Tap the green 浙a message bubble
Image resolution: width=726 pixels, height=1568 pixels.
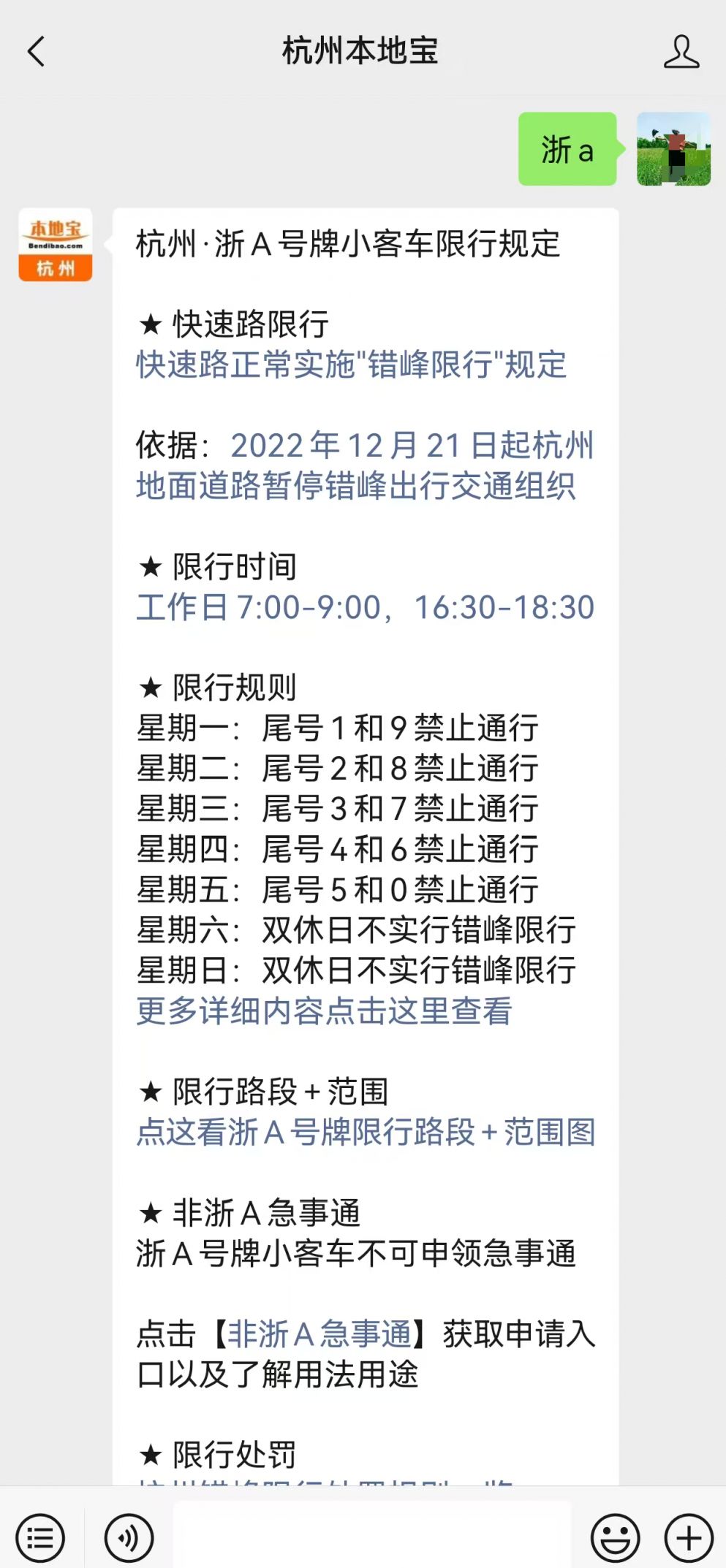(567, 151)
